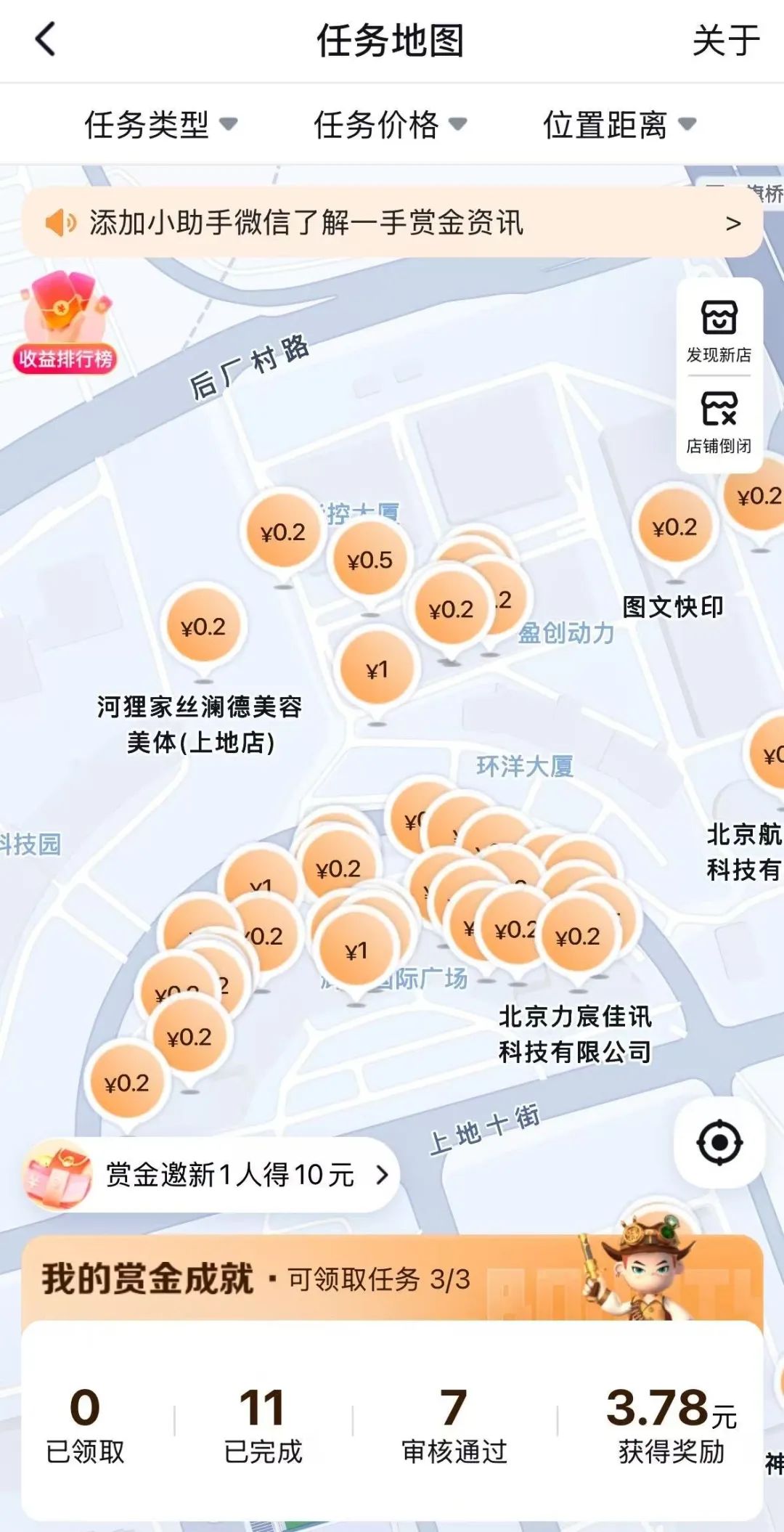Tap the 发现新店 button

(x=719, y=330)
